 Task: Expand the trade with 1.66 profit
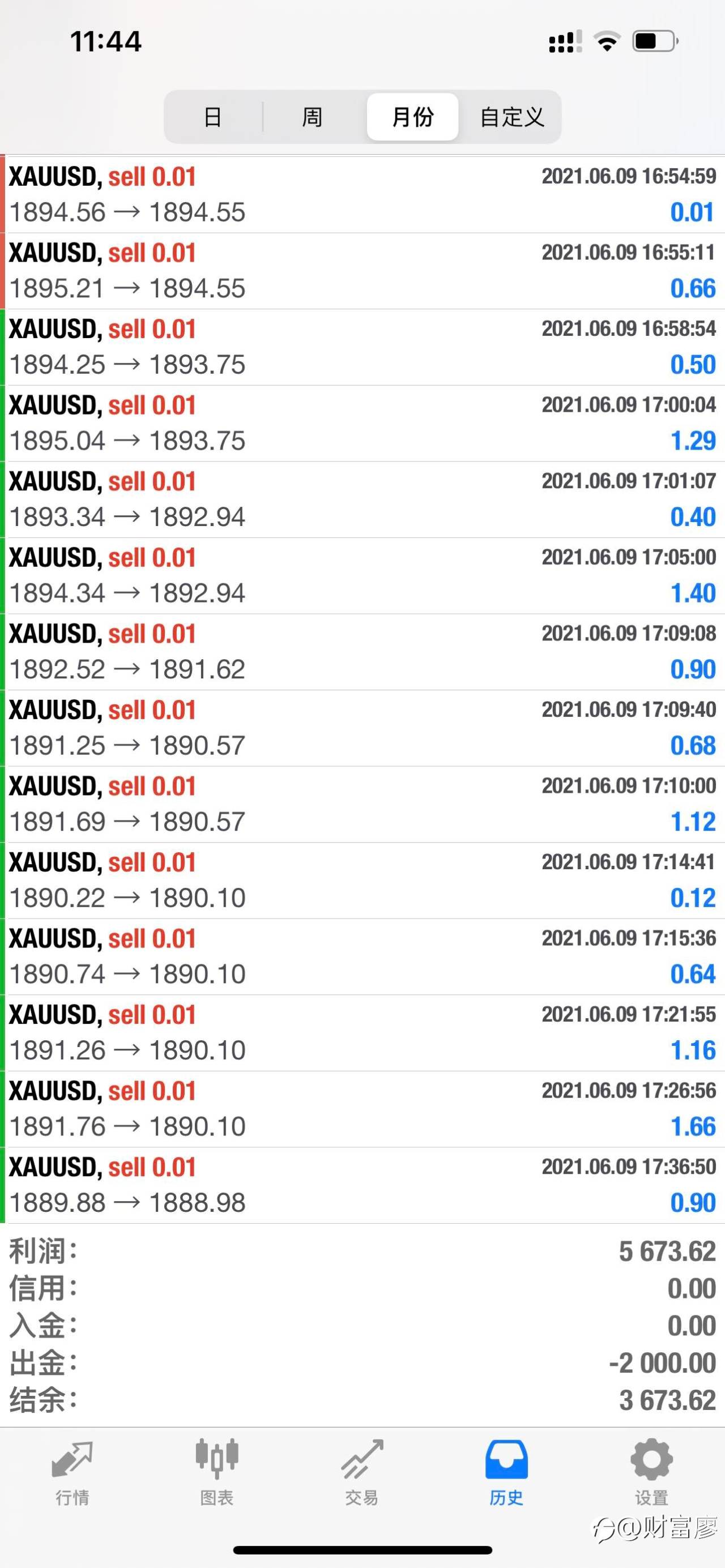click(362, 1109)
